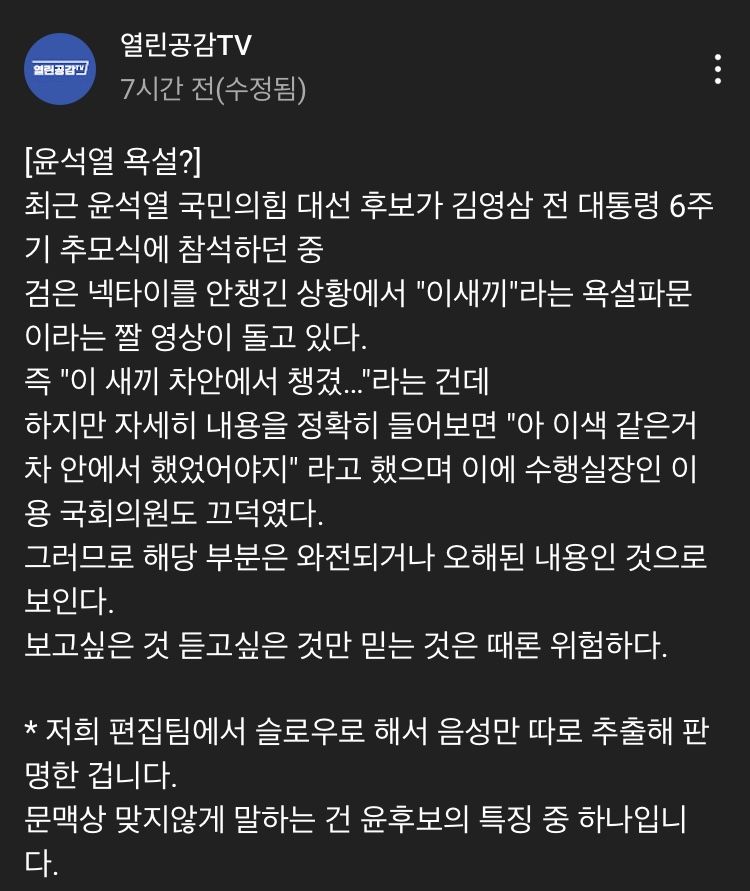Open the 열린공감TV channel avatar
The height and width of the screenshot is (891, 750).
60,69
